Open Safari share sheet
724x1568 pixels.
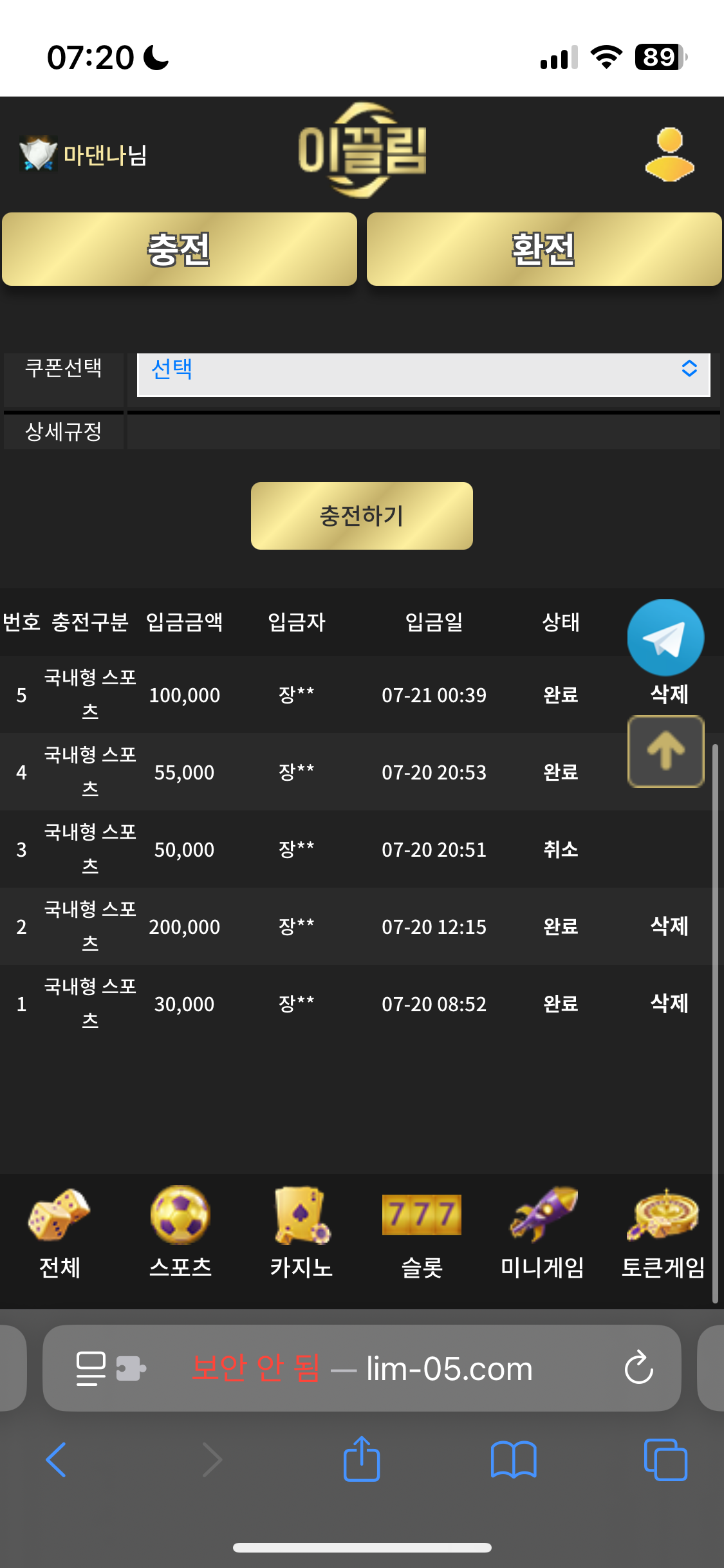click(x=362, y=1459)
